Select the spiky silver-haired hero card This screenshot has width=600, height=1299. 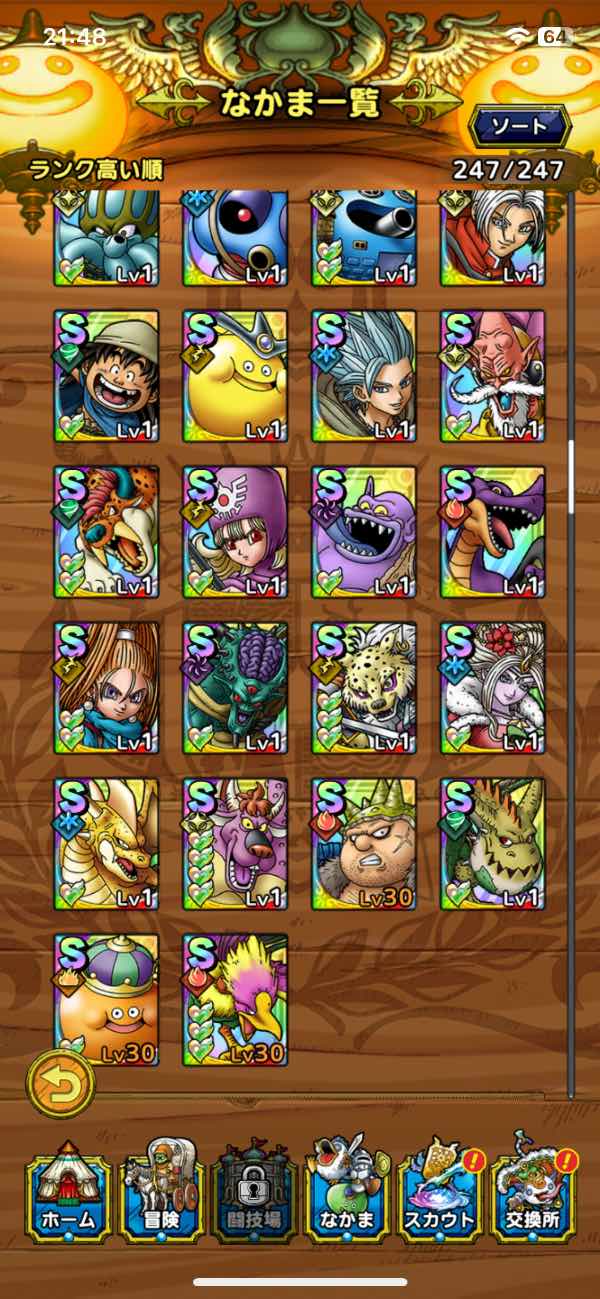coord(364,376)
